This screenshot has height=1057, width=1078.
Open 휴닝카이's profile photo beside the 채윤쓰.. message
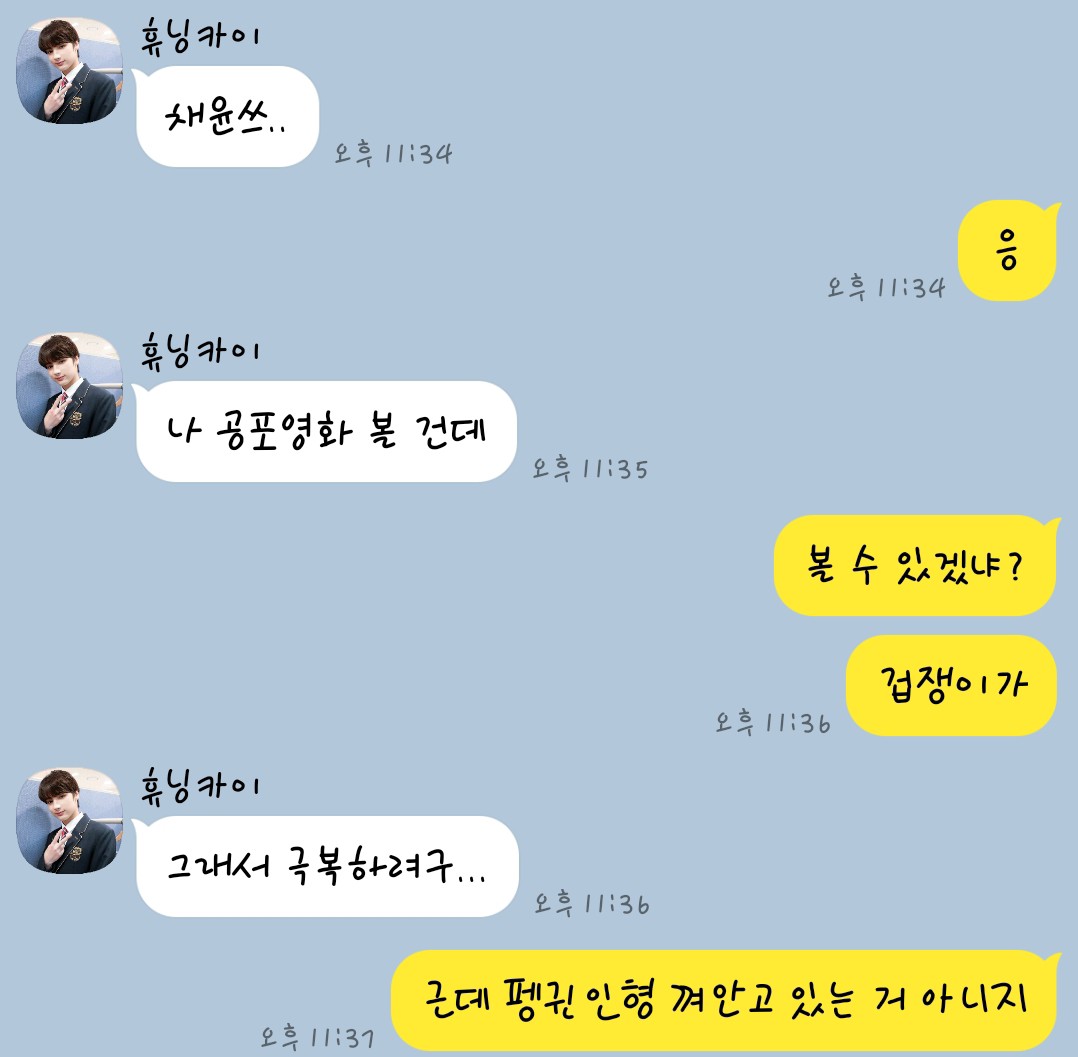(x=69, y=71)
